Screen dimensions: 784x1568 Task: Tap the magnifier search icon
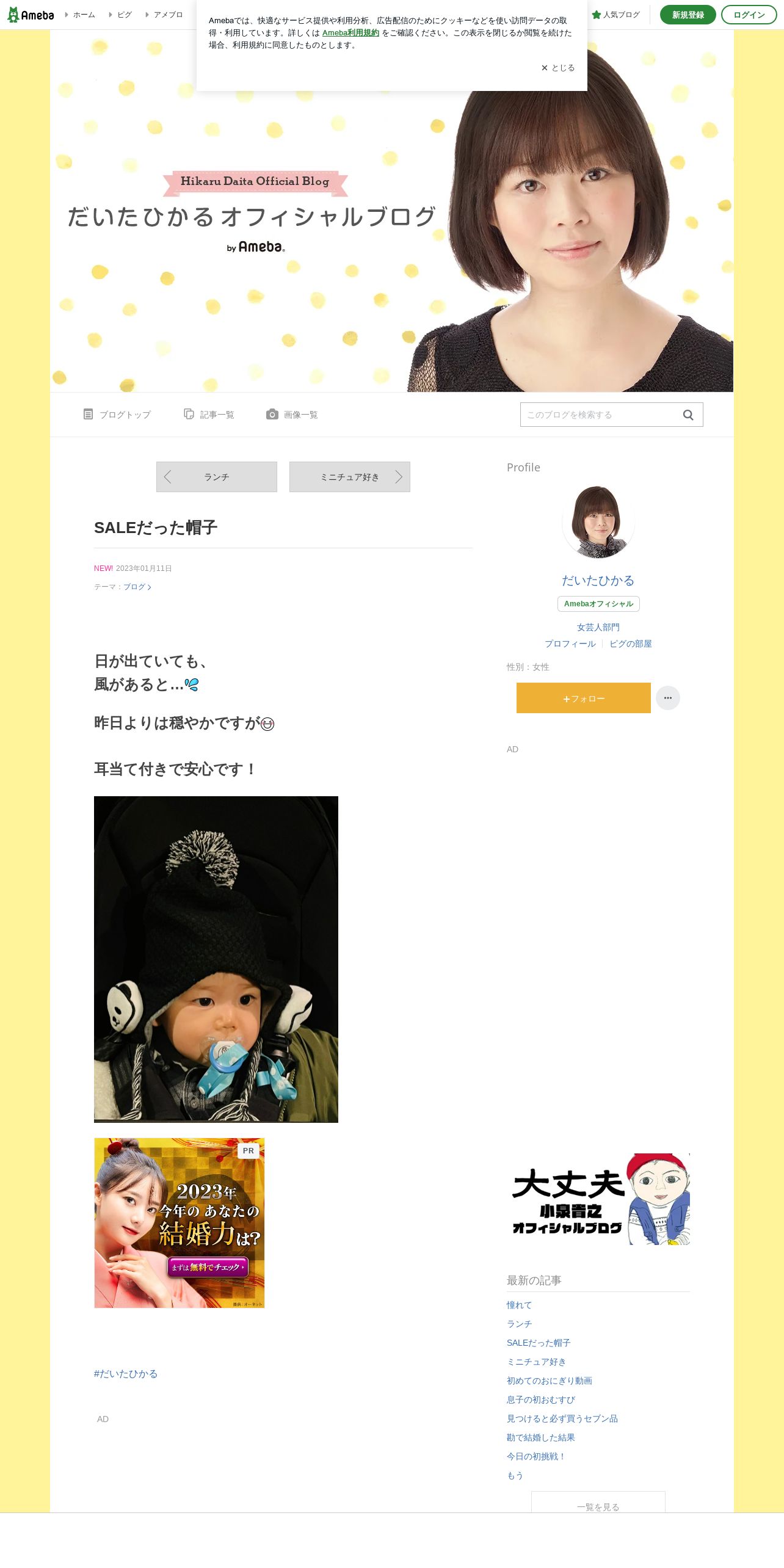click(x=688, y=415)
